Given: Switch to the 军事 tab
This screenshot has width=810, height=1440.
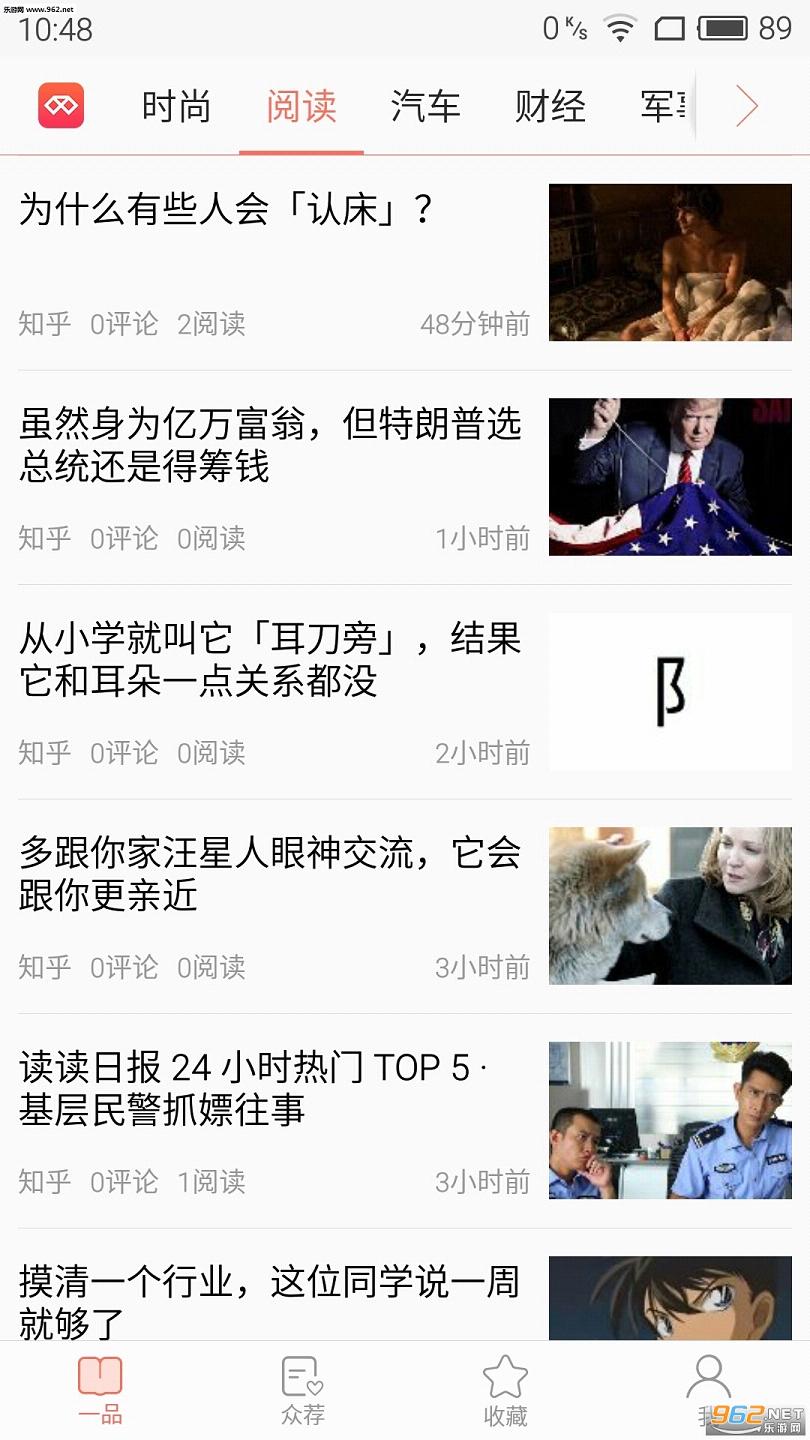Looking at the screenshot, I should (x=666, y=106).
